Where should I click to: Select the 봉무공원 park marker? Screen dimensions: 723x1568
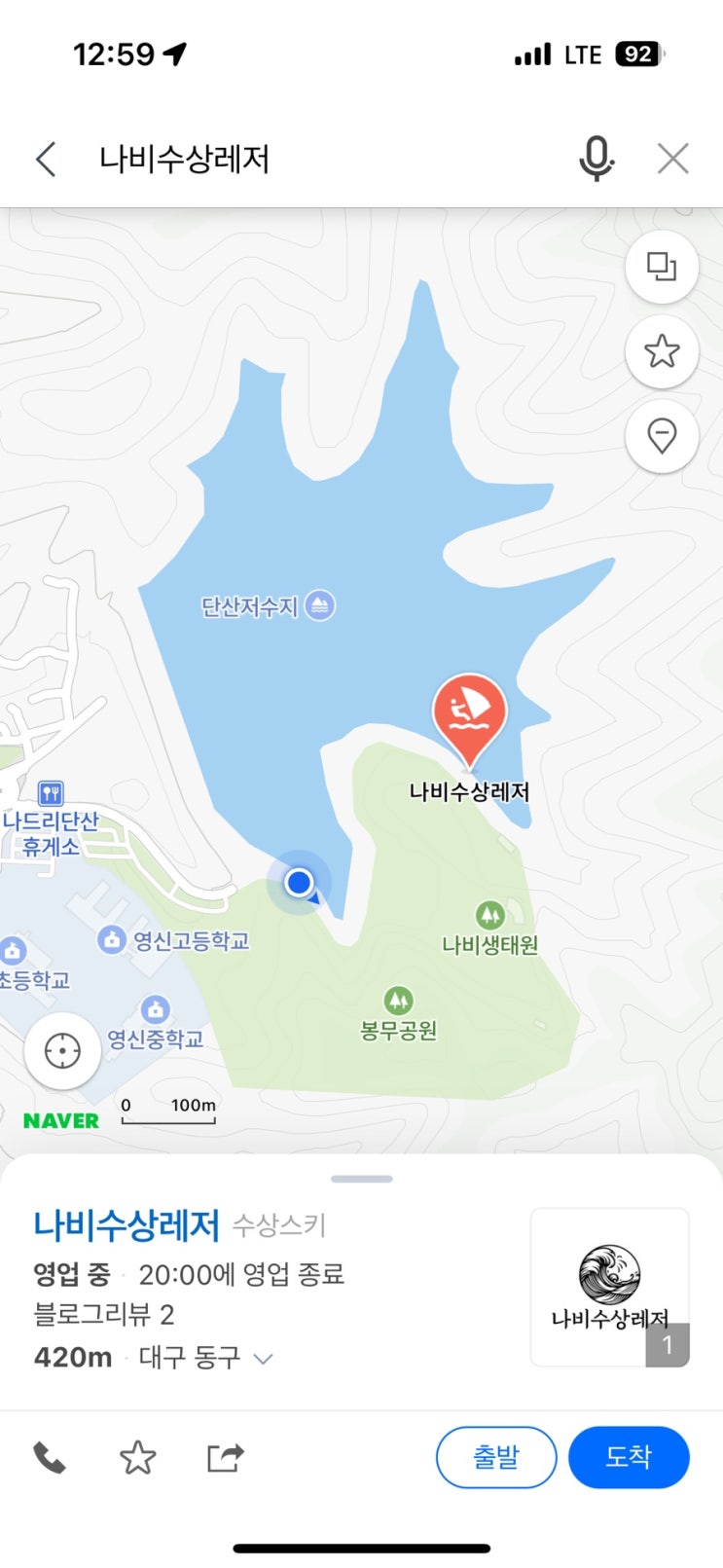(x=398, y=1001)
